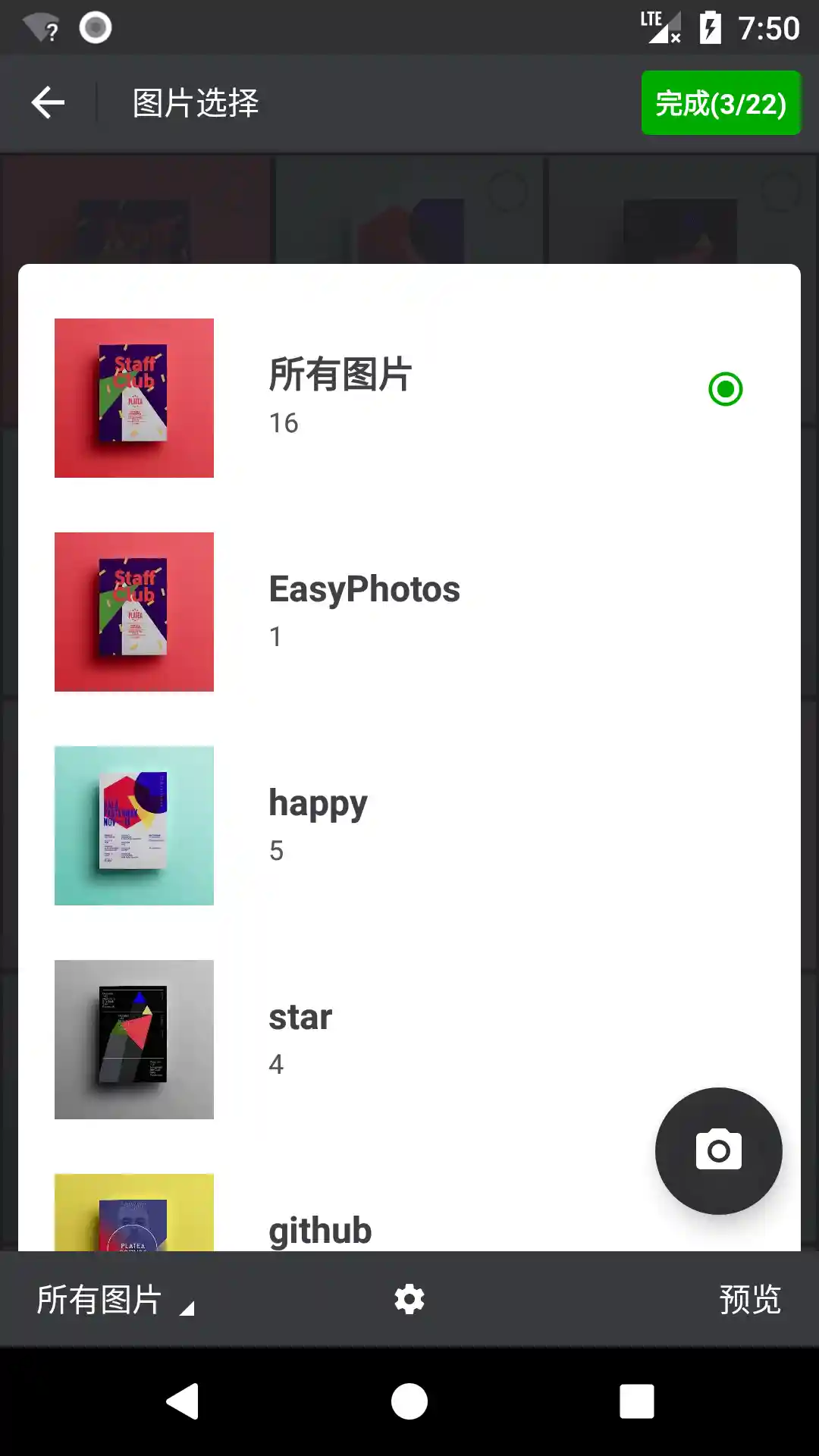Open system recent apps
The image size is (819, 1456).
637,1401
